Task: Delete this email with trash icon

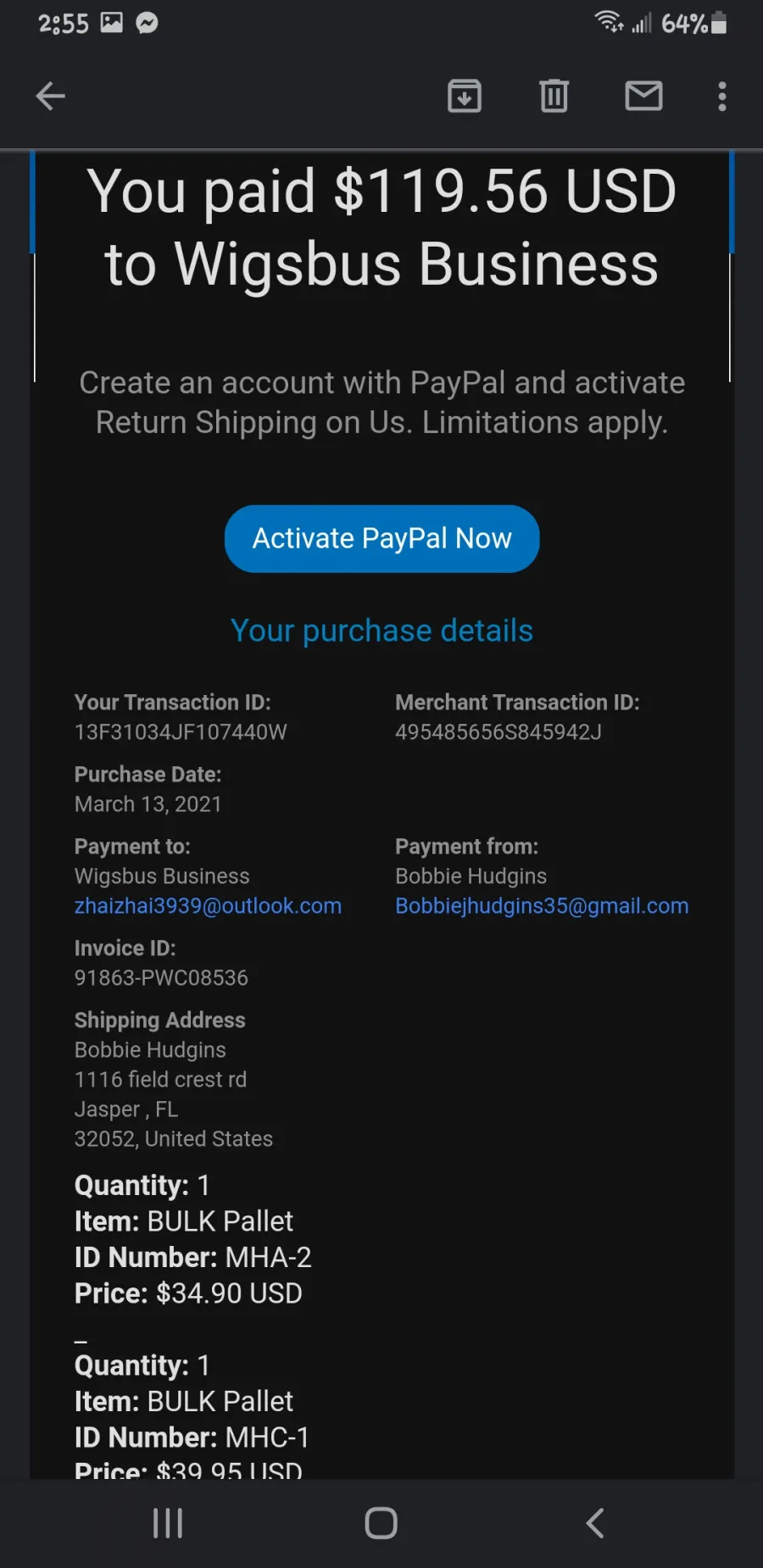Action: pyautogui.click(x=554, y=96)
